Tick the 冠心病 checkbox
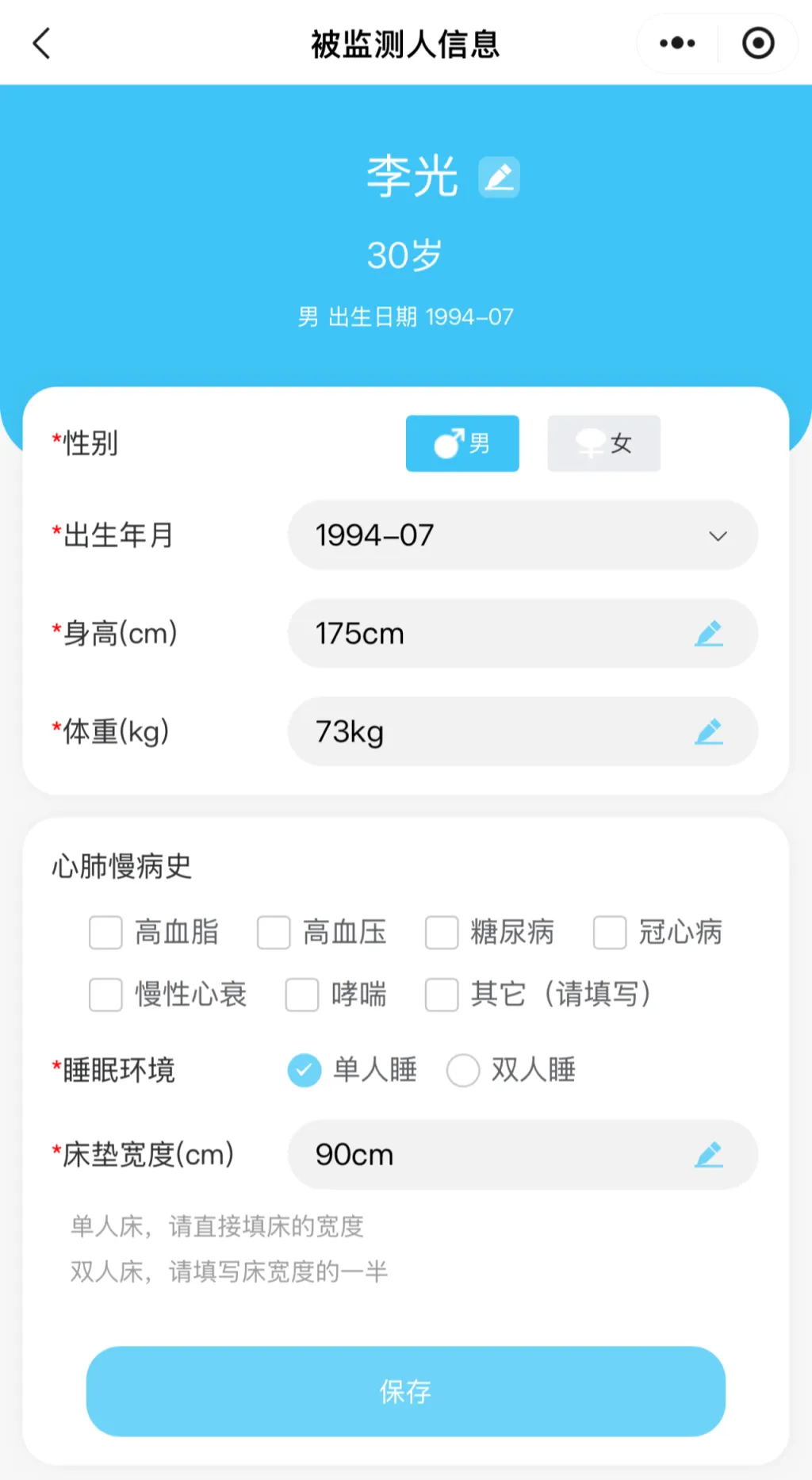Viewport: 812px width, 1480px height. click(610, 933)
